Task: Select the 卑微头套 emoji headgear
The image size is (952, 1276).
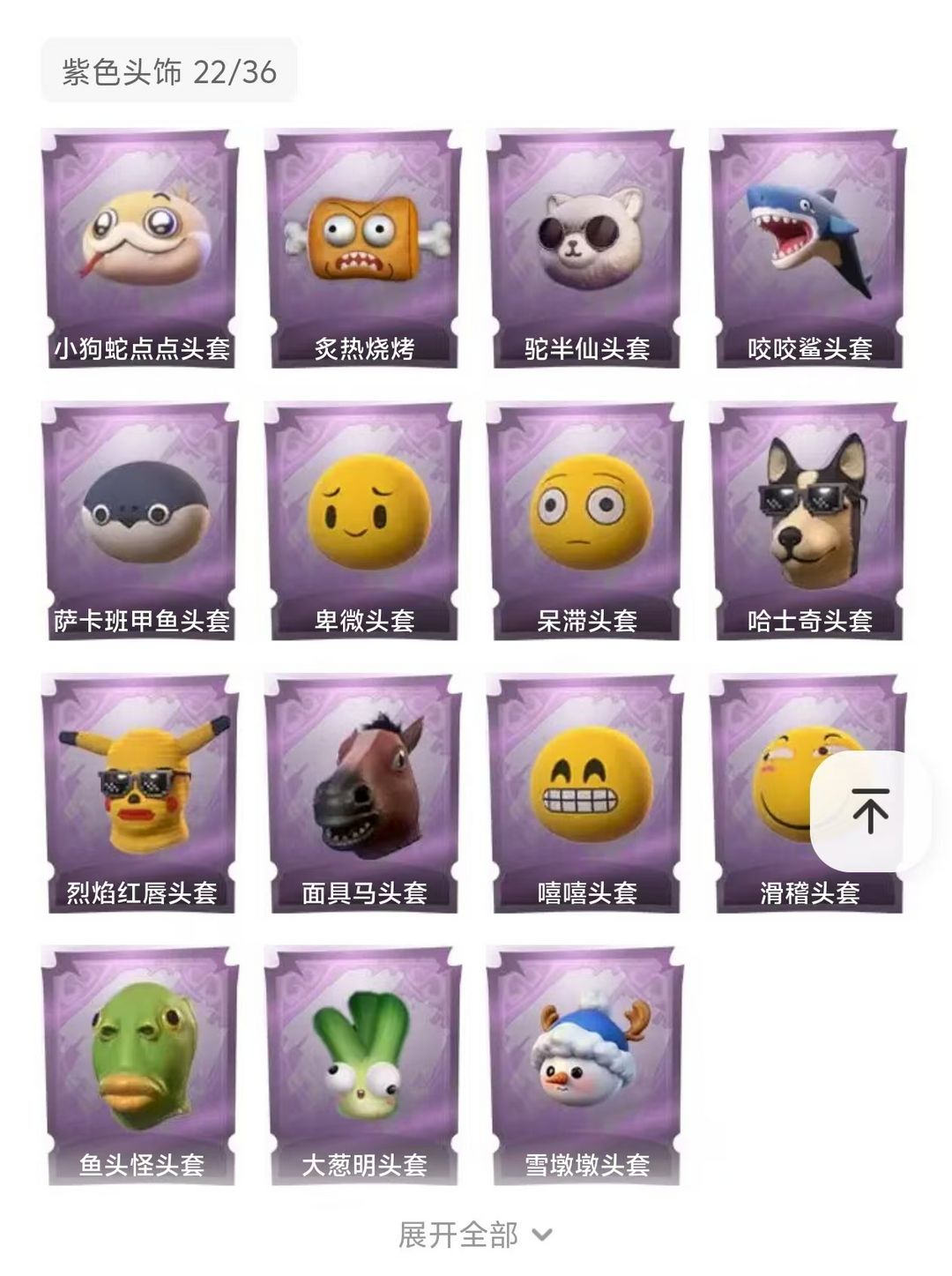Action: (x=363, y=521)
